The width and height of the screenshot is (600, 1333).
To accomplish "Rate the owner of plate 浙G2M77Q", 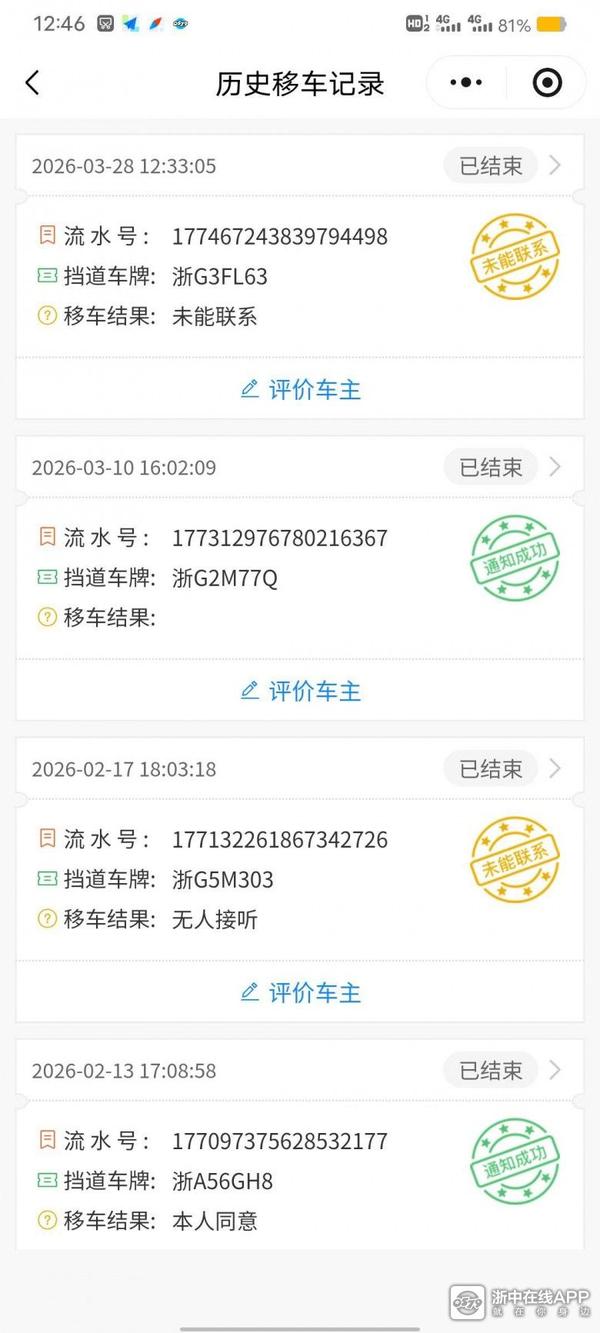I will 301,691.
